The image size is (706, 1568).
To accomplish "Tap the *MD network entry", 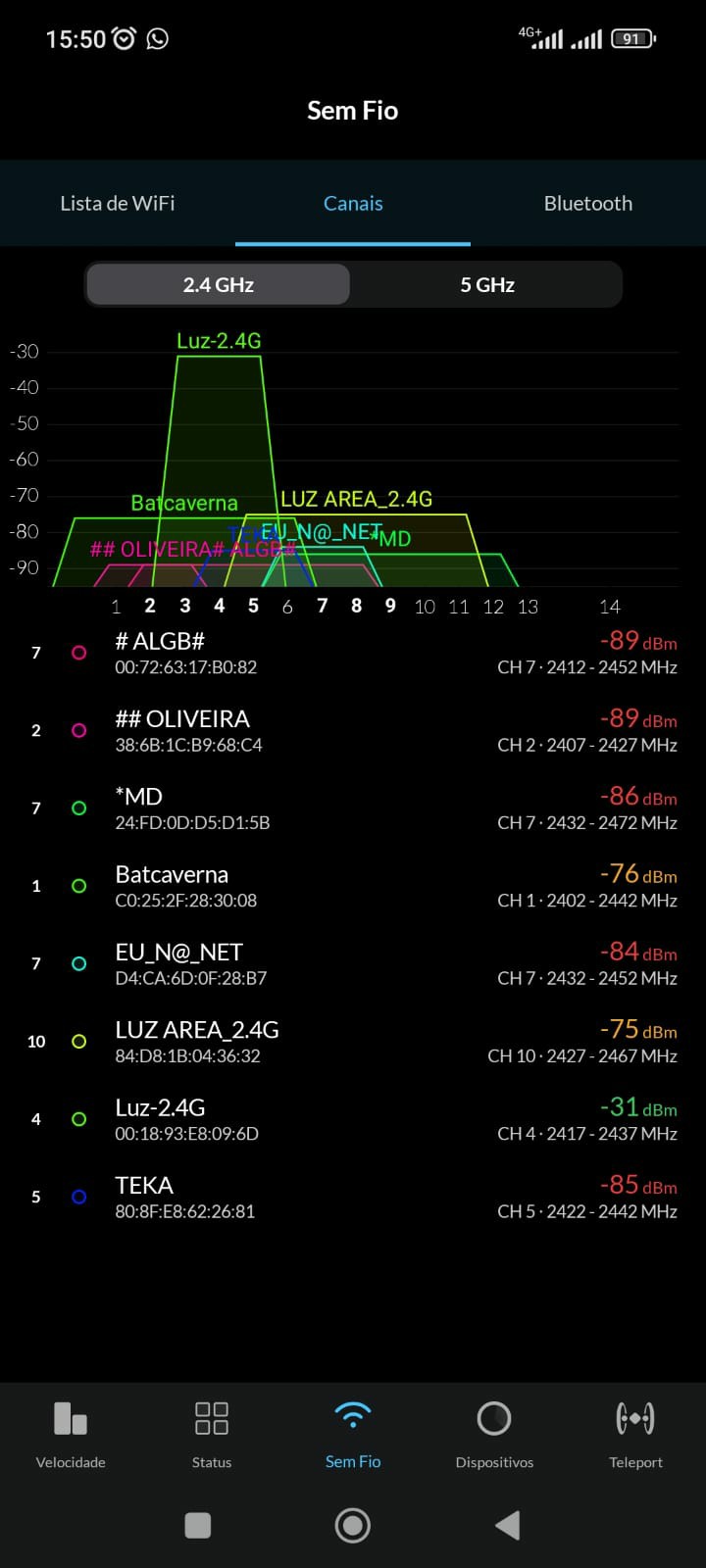I will (353, 808).
